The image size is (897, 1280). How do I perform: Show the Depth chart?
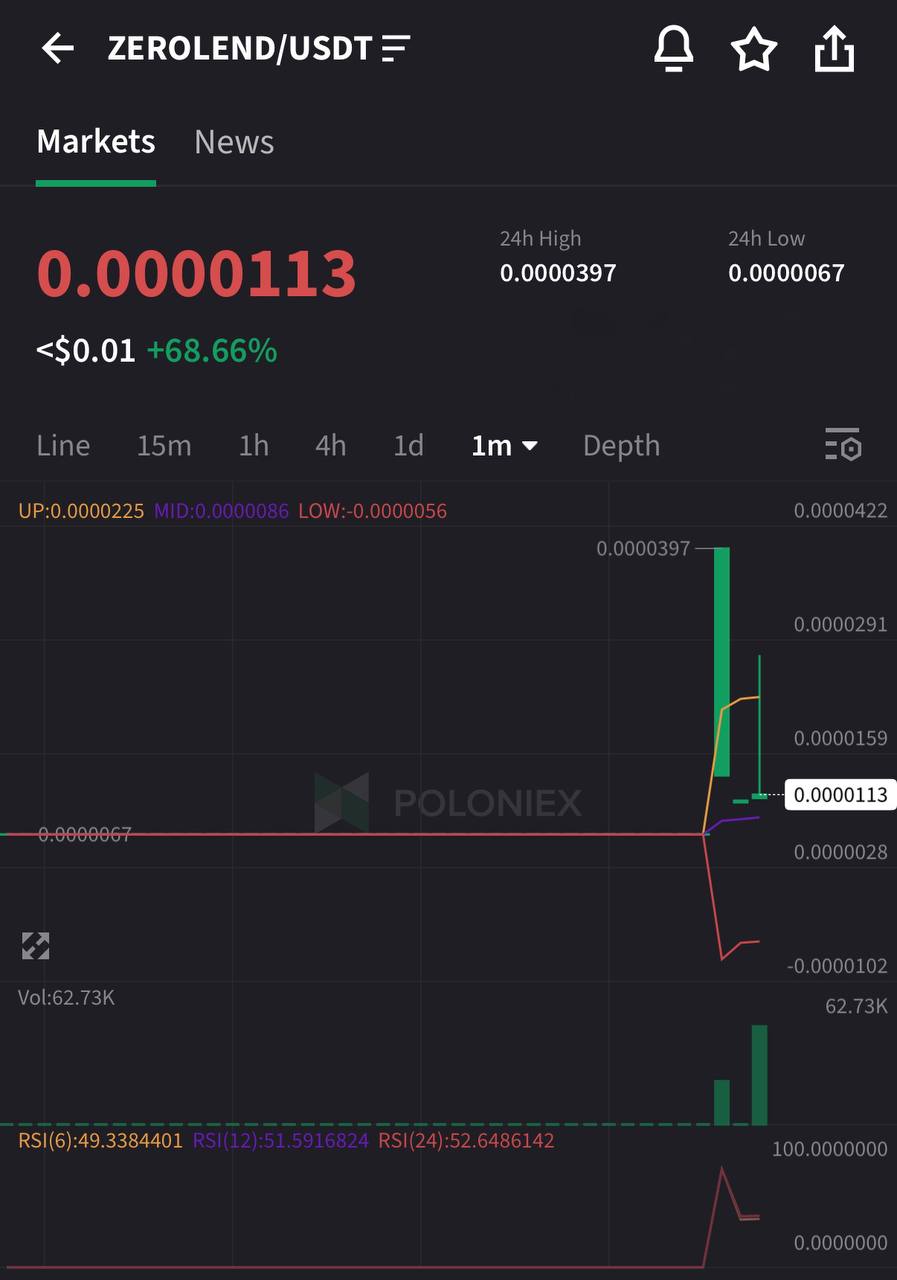click(x=621, y=446)
